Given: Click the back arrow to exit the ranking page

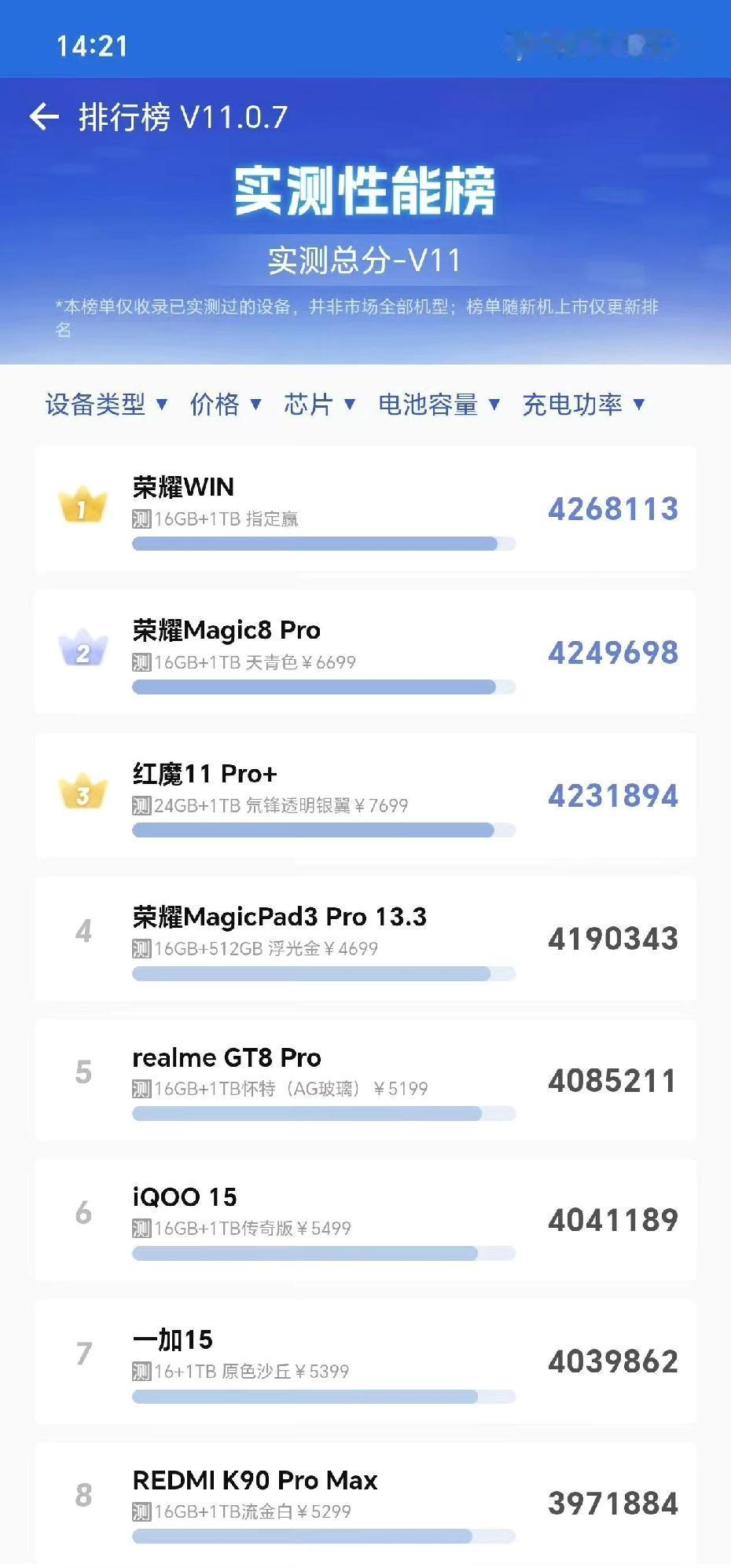Looking at the screenshot, I should (45, 116).
